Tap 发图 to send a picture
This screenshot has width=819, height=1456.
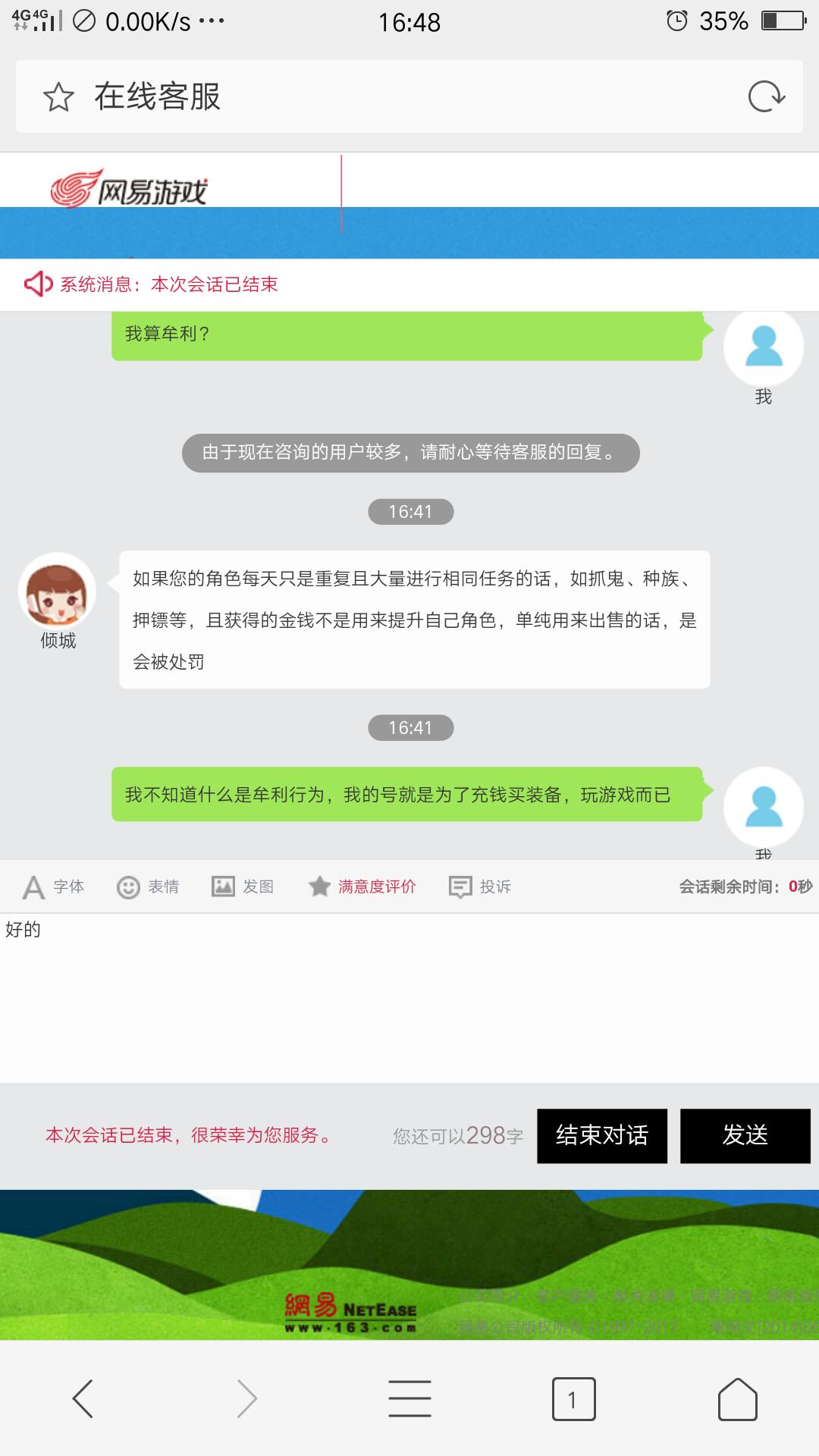[243, 886]
